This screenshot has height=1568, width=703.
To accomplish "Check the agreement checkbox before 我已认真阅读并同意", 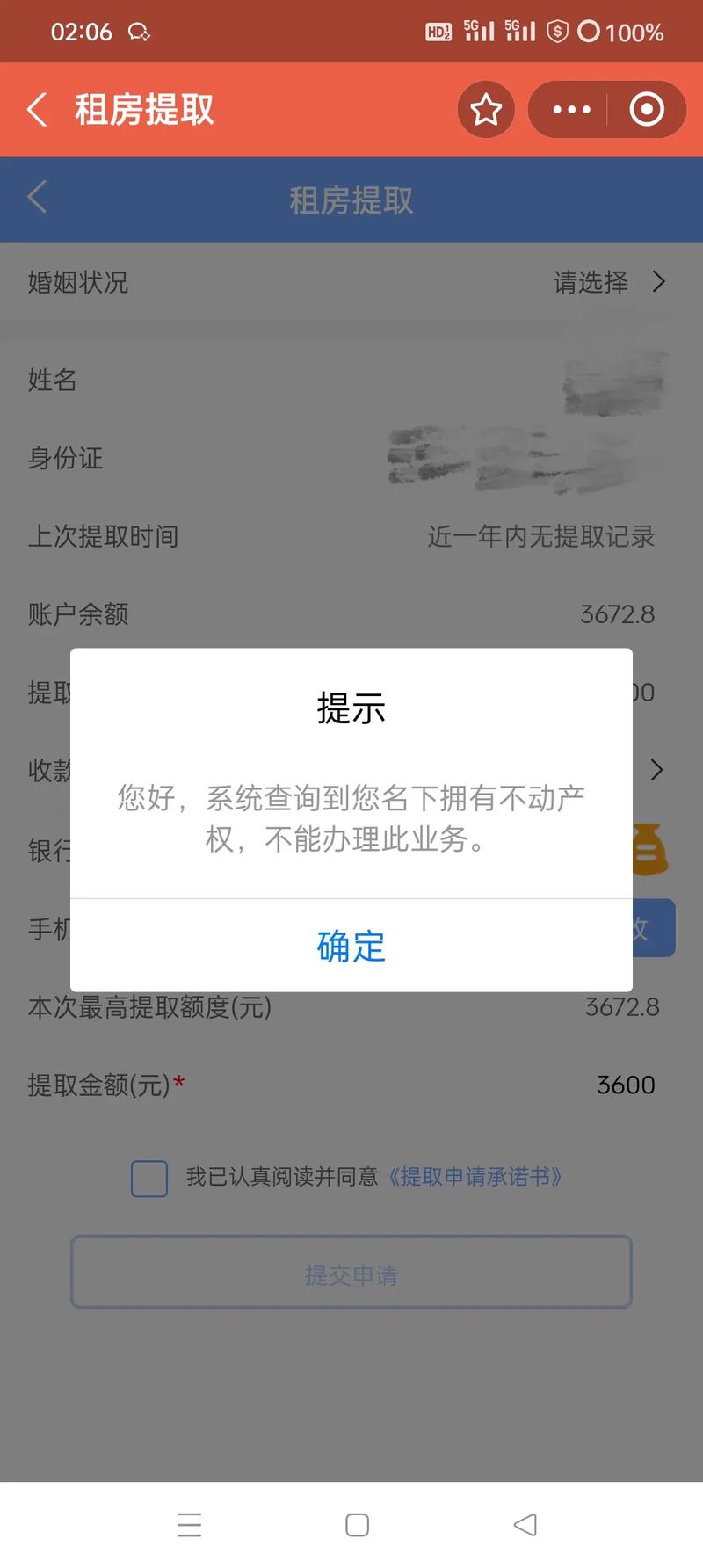I will [x=149, y=1178].
